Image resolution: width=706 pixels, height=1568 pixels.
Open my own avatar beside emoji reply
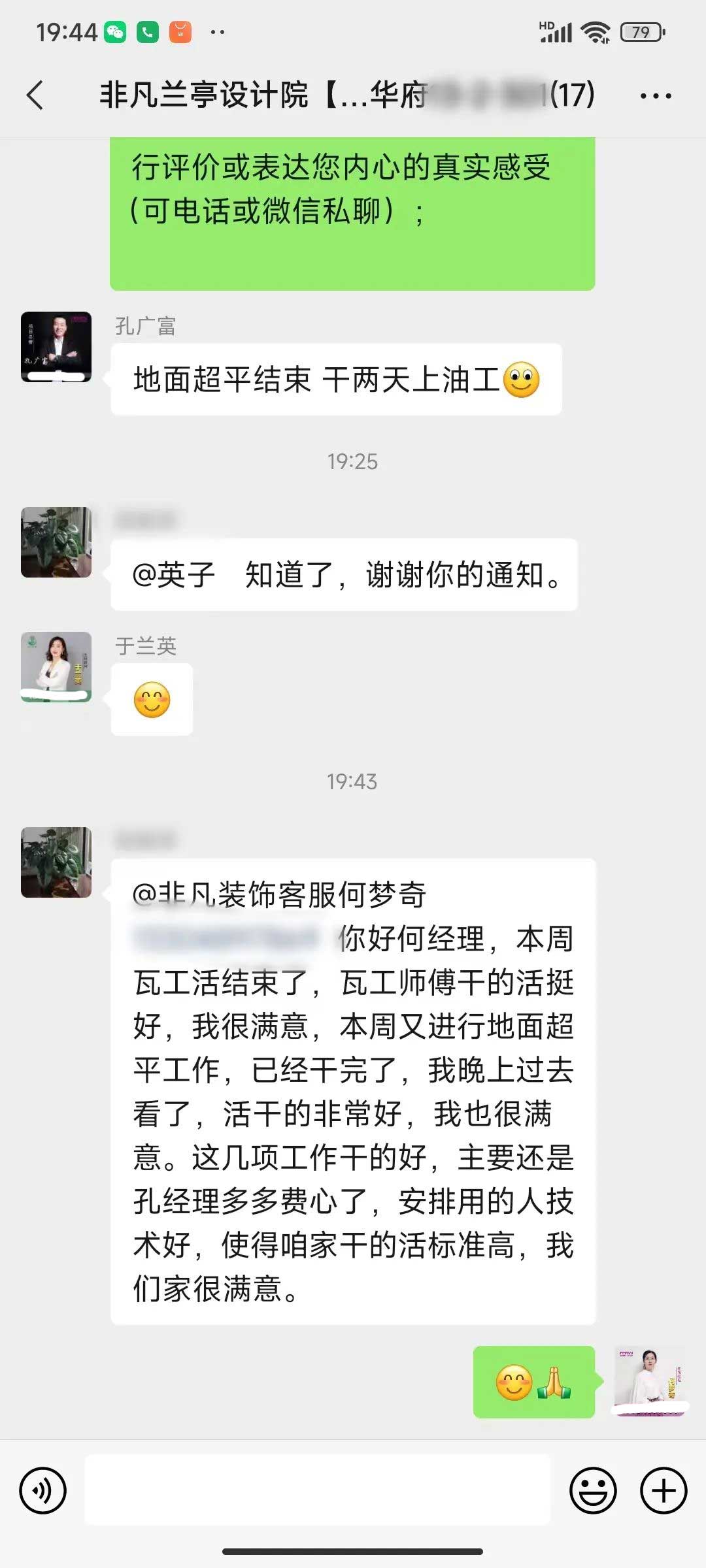[x=649, y=1382]
